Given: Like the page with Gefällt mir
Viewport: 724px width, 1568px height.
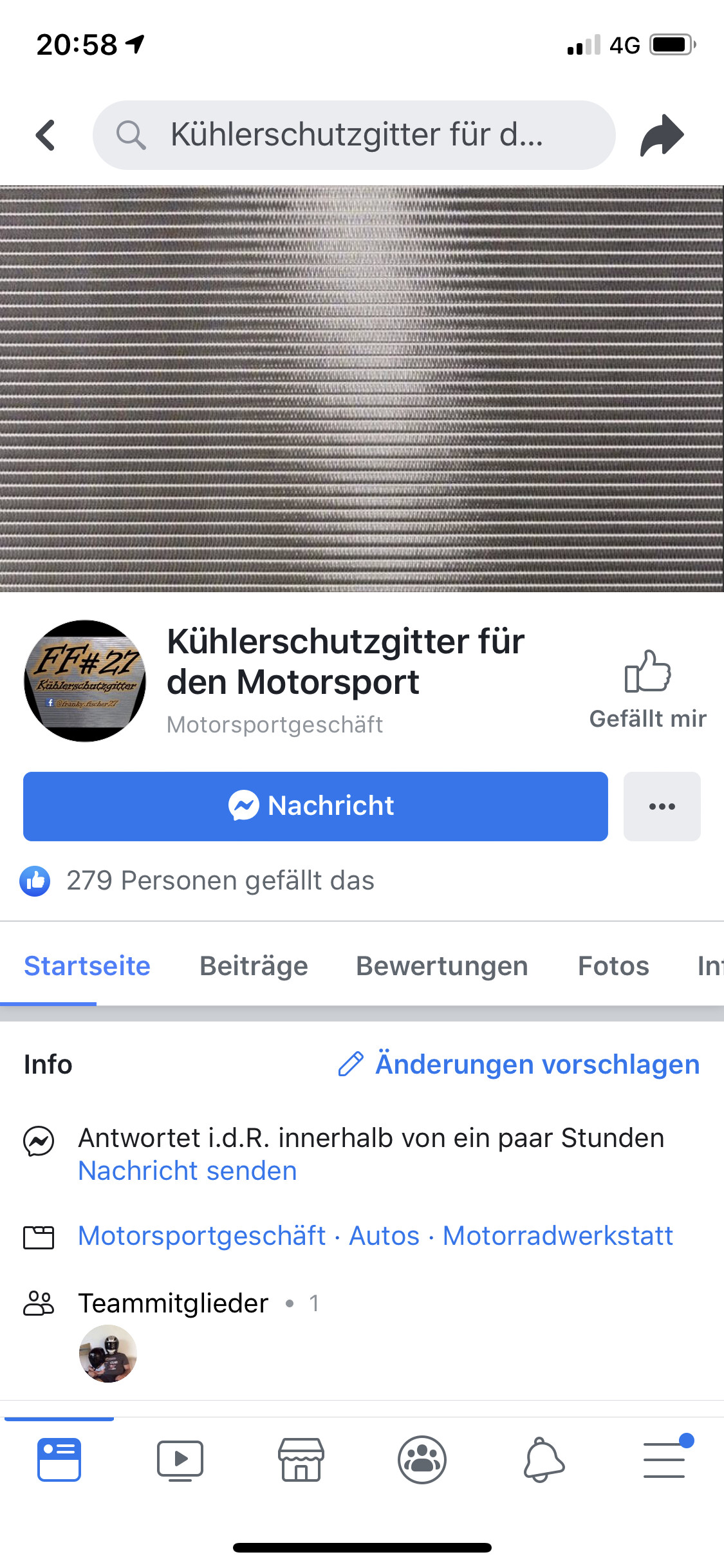Looking at the screenshot, I should coord(647,689).
